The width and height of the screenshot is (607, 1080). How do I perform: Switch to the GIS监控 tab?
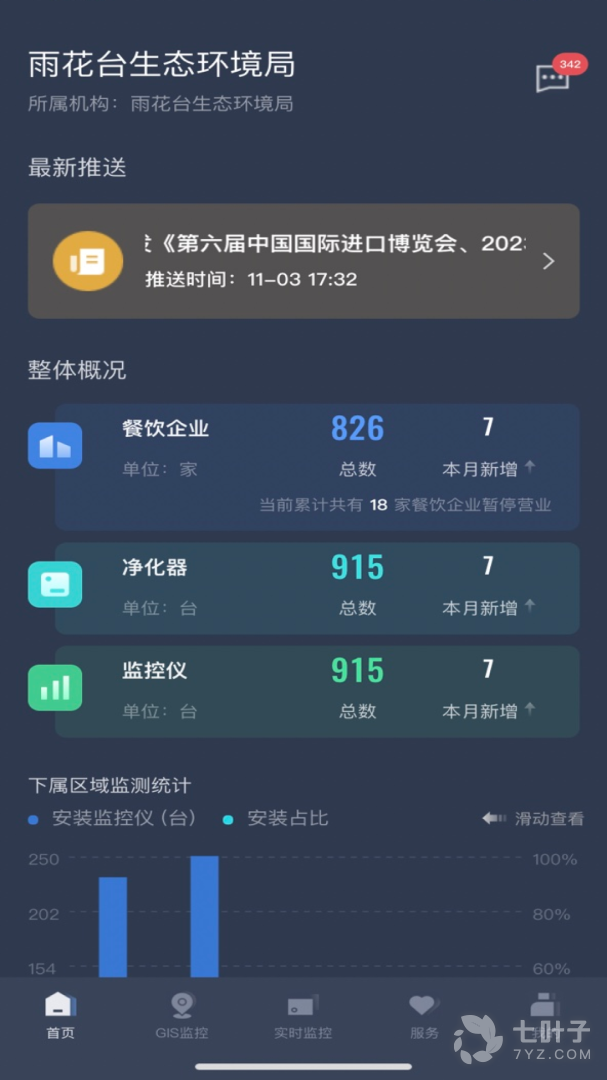pyautogui.click(x=182, y=1016)
